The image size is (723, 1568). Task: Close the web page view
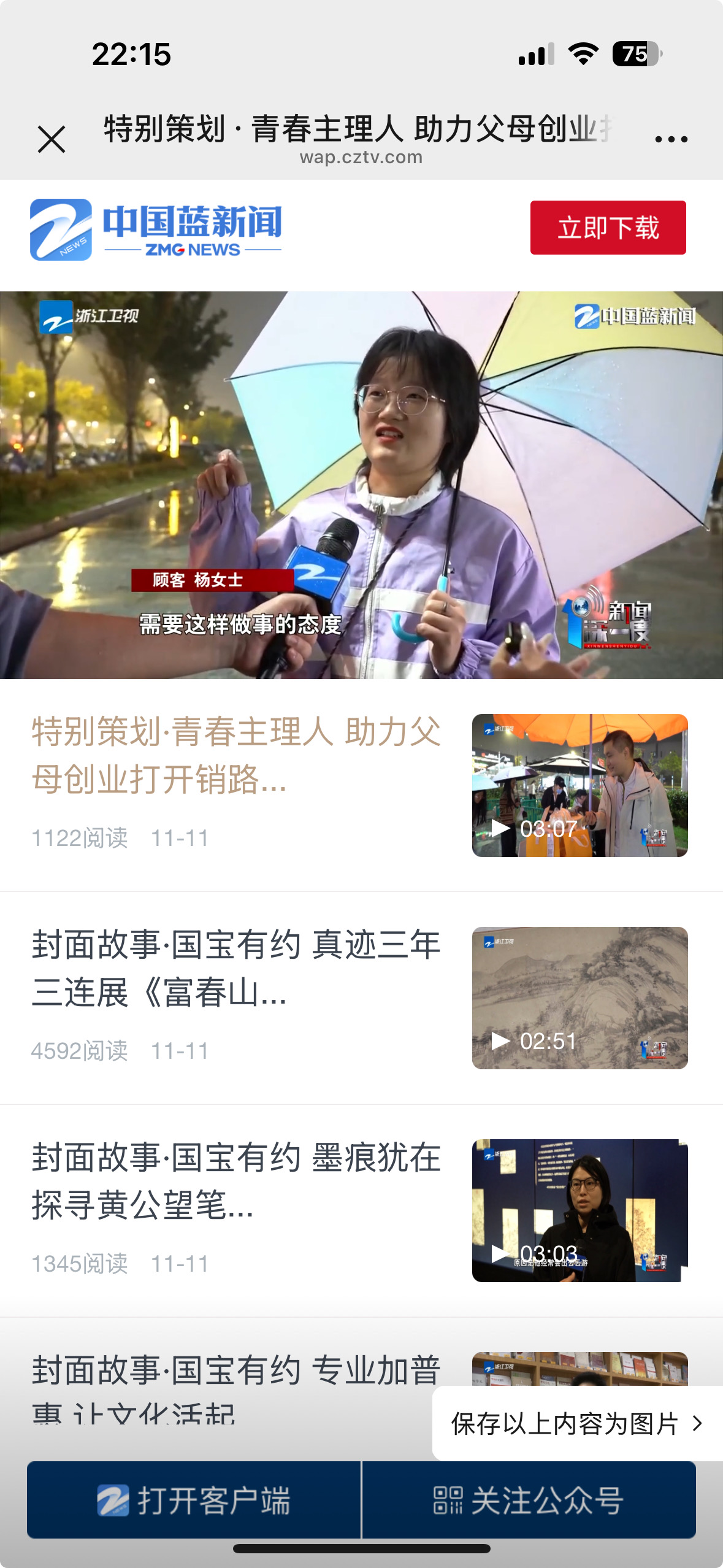(52, 139)
